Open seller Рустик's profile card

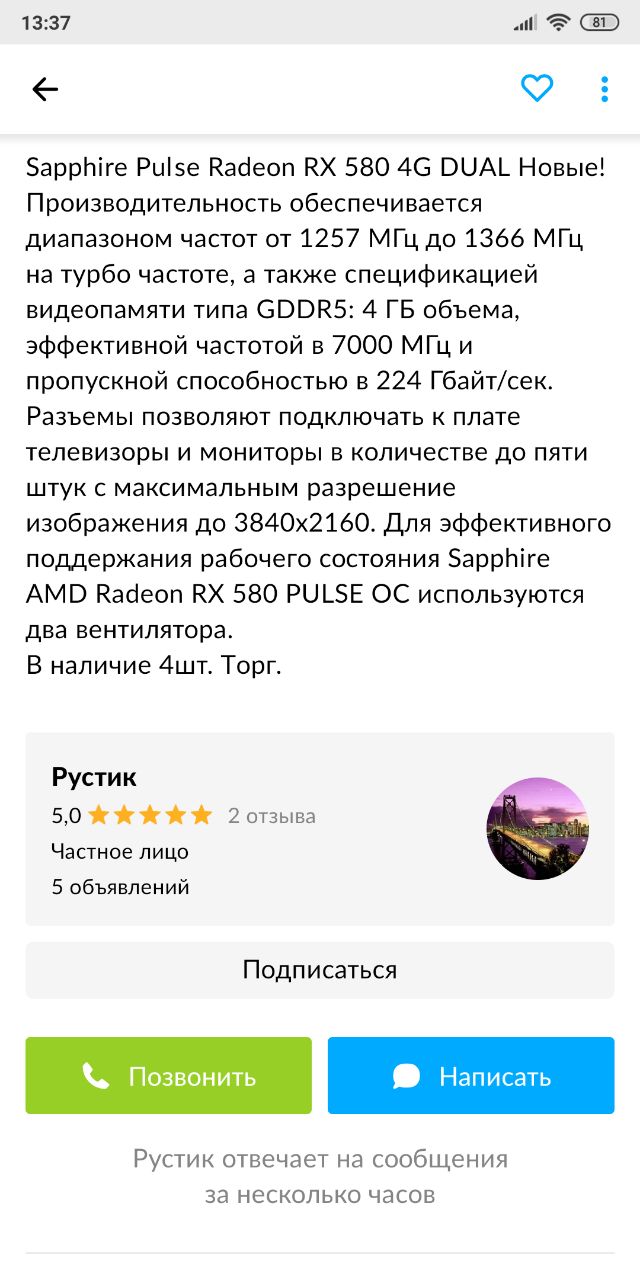tap(319, 829)
